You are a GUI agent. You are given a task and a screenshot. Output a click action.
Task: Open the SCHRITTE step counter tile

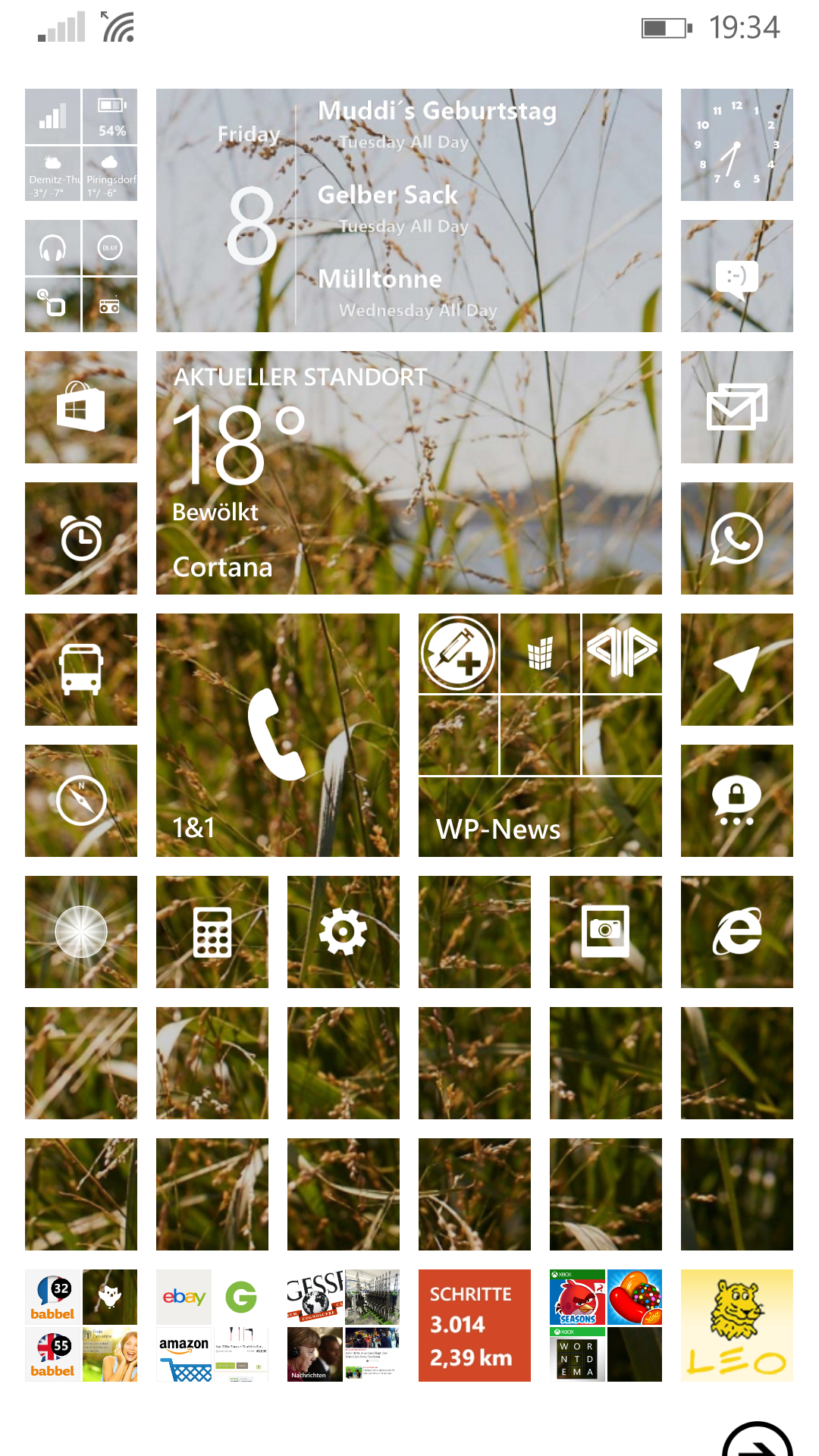pos(474,1326)
